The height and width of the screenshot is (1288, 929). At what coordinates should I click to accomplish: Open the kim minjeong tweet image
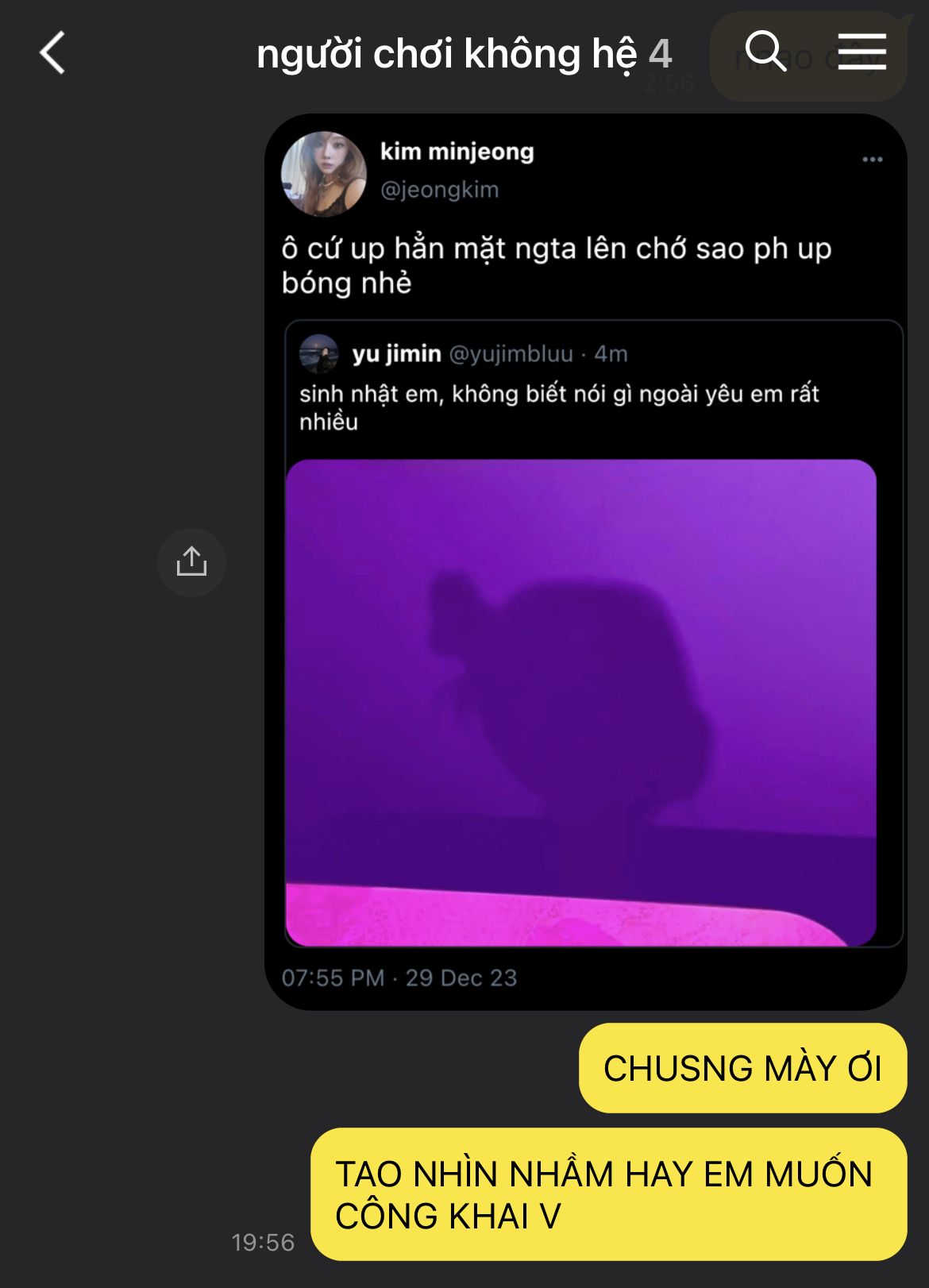(585, 561)
